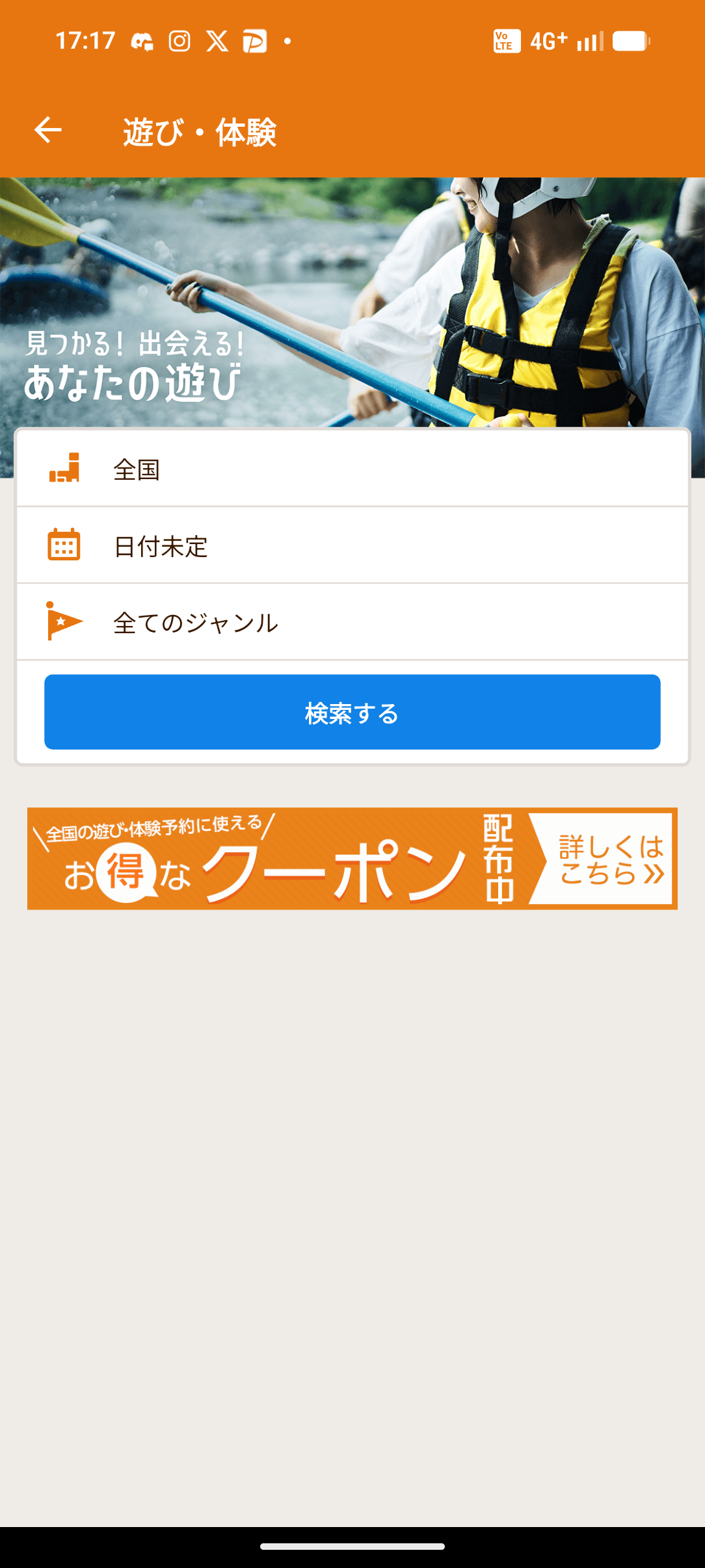Tap the 検索する button
This screenshot has width=705, height=1568.
click(x=352, y=712)
